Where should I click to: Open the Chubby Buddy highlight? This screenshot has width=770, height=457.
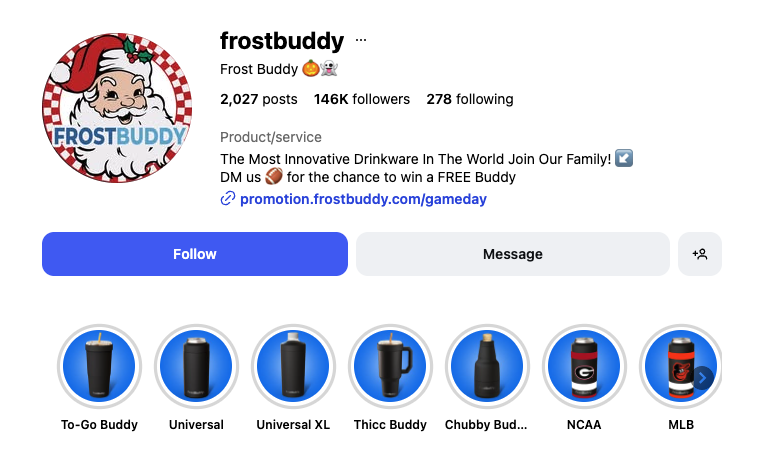coord(487,367)
